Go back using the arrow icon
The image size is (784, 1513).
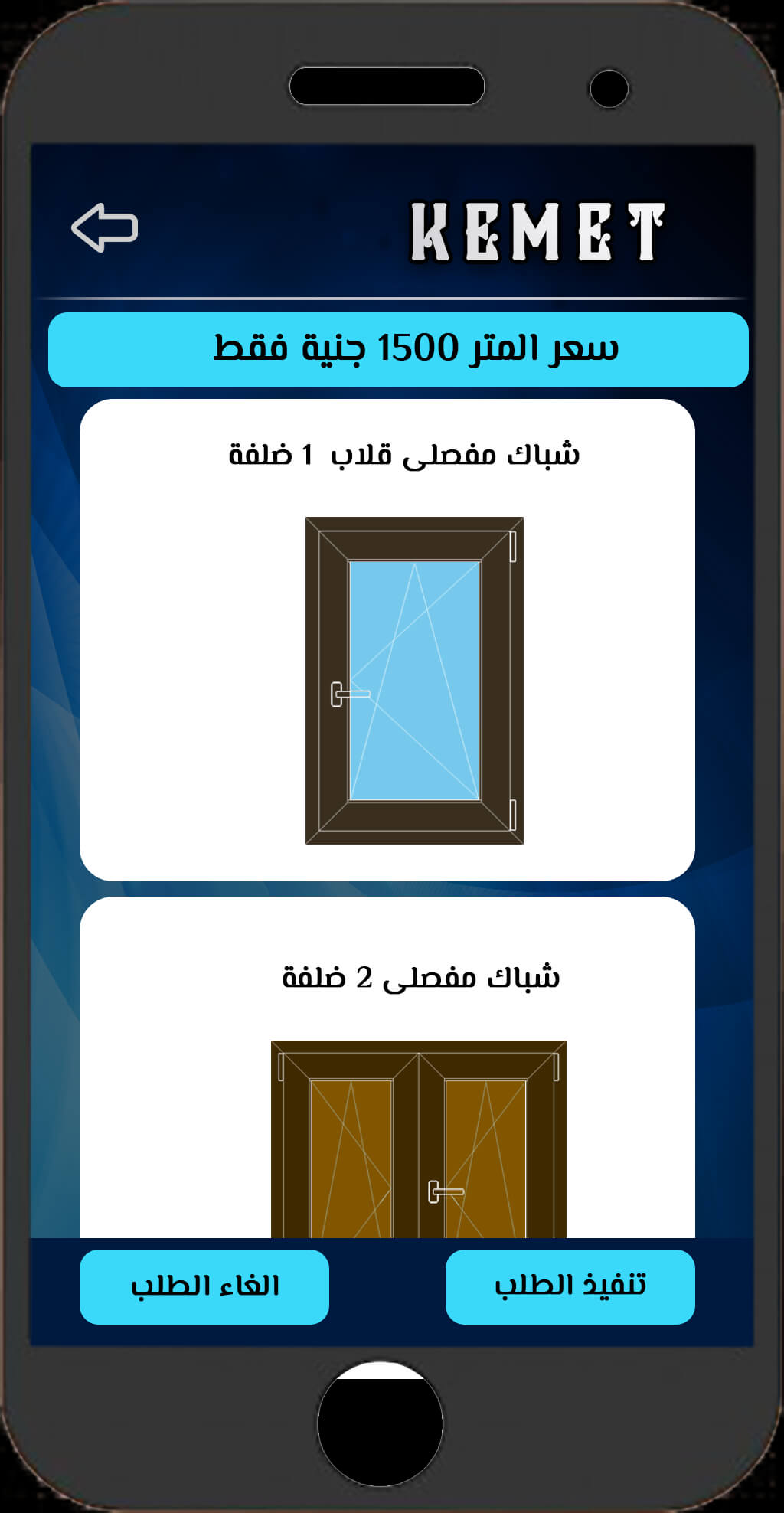pyautogui.click(x=105, y=227)
